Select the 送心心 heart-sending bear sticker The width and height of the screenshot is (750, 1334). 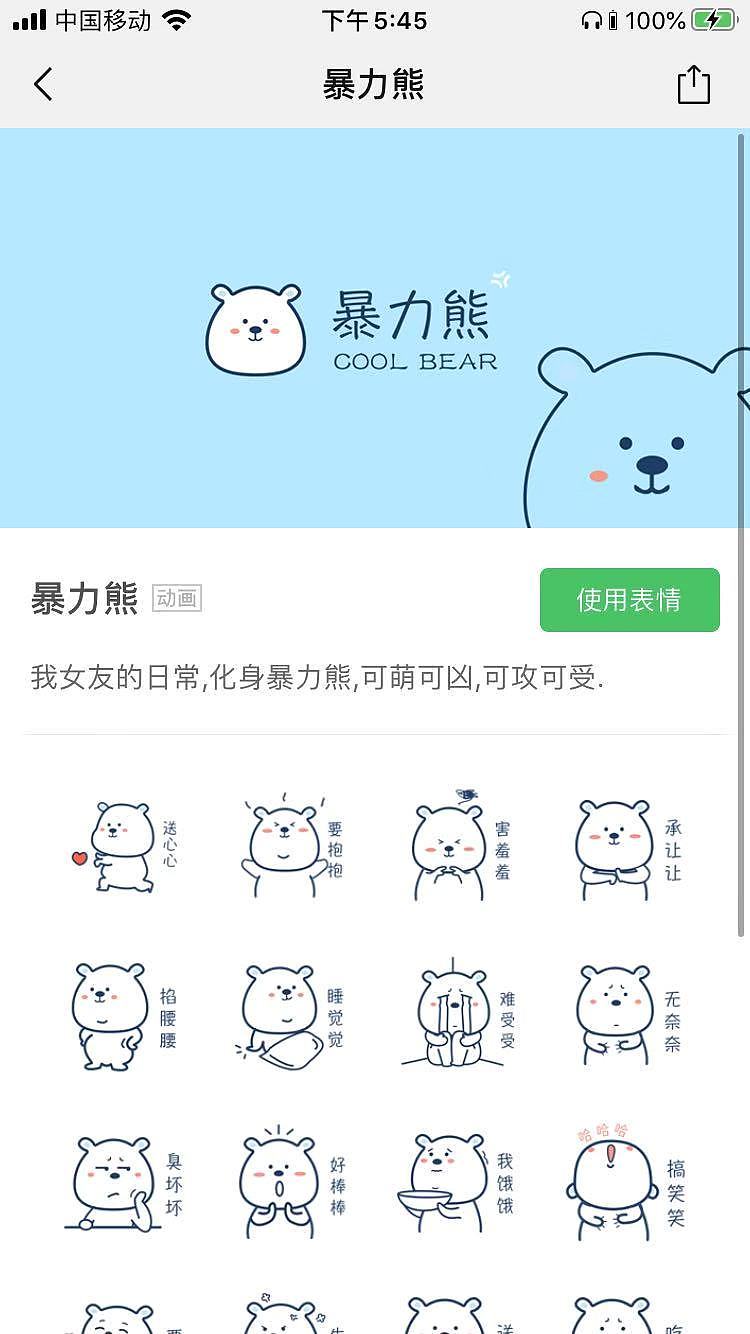click(x=120, y=848)
